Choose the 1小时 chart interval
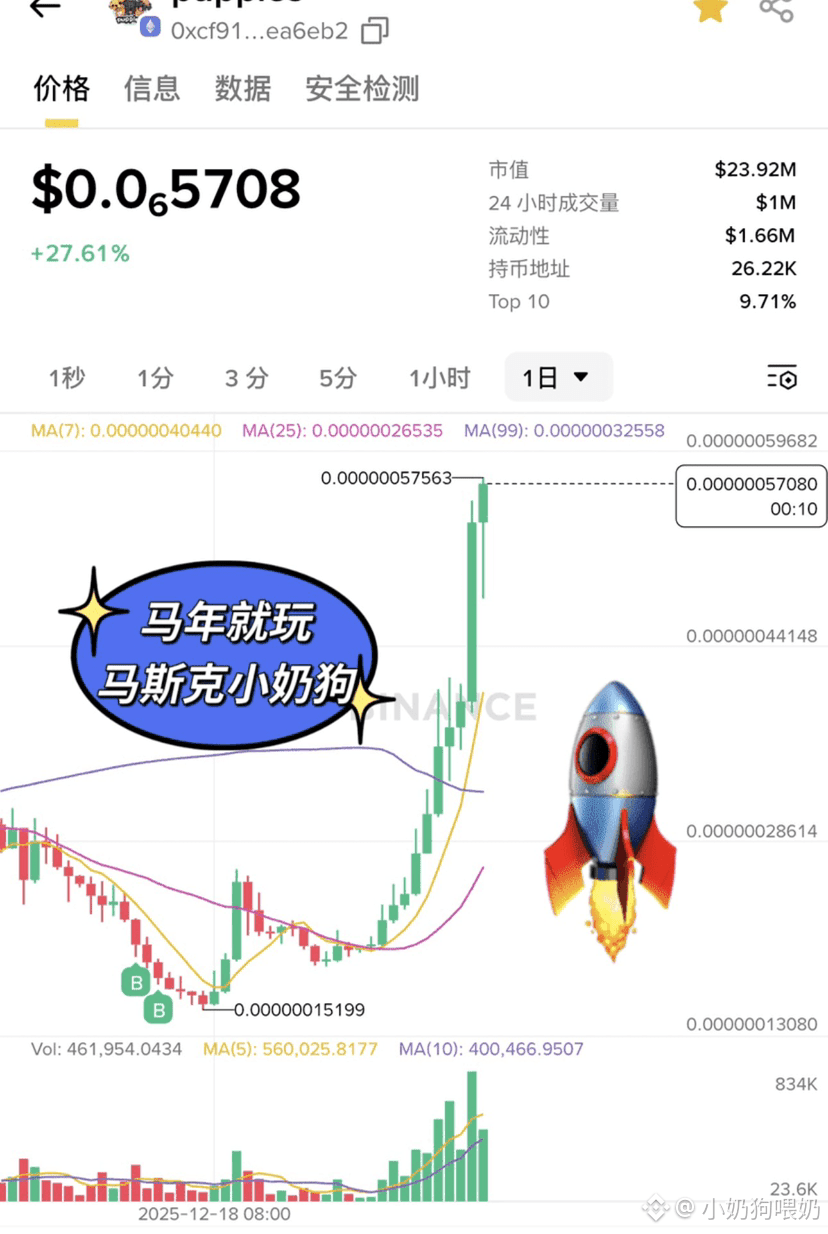The height and width of the screenshot is (1234, 828). [439, 378]
